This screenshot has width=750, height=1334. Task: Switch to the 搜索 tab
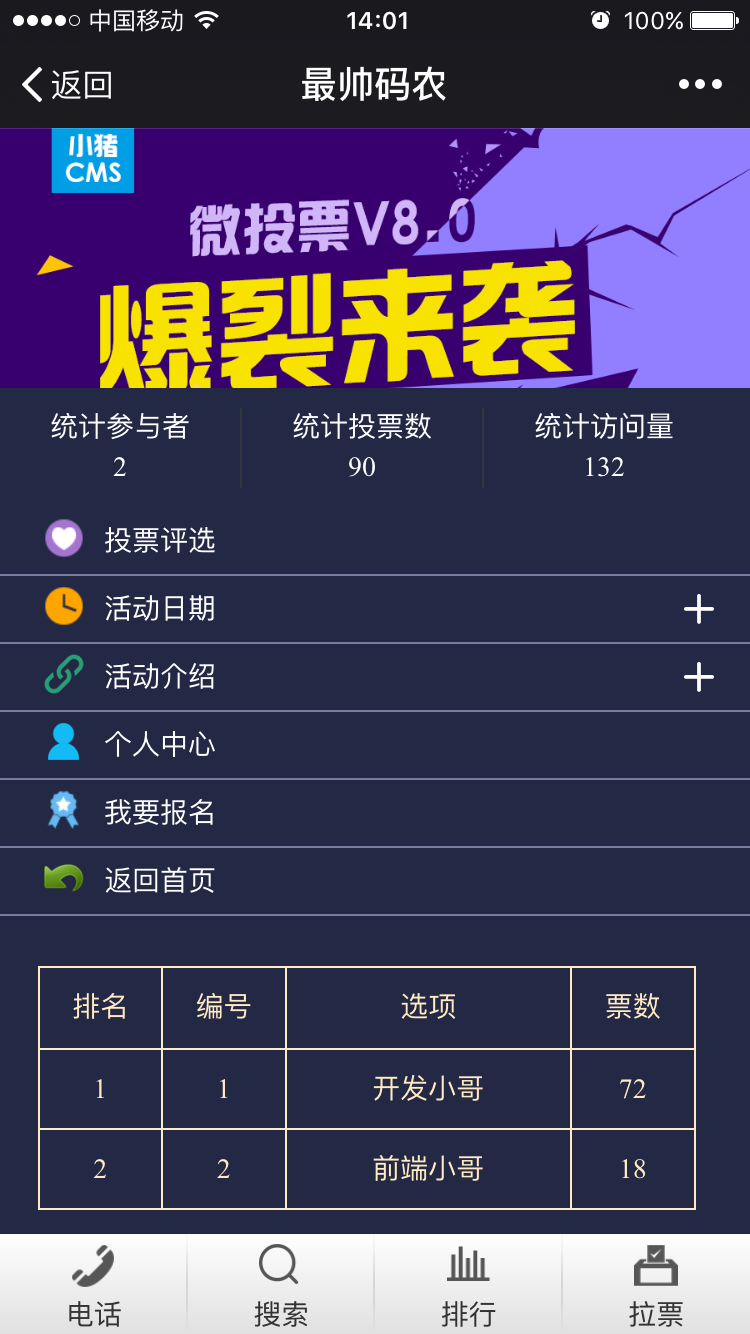pos(280,1285)
